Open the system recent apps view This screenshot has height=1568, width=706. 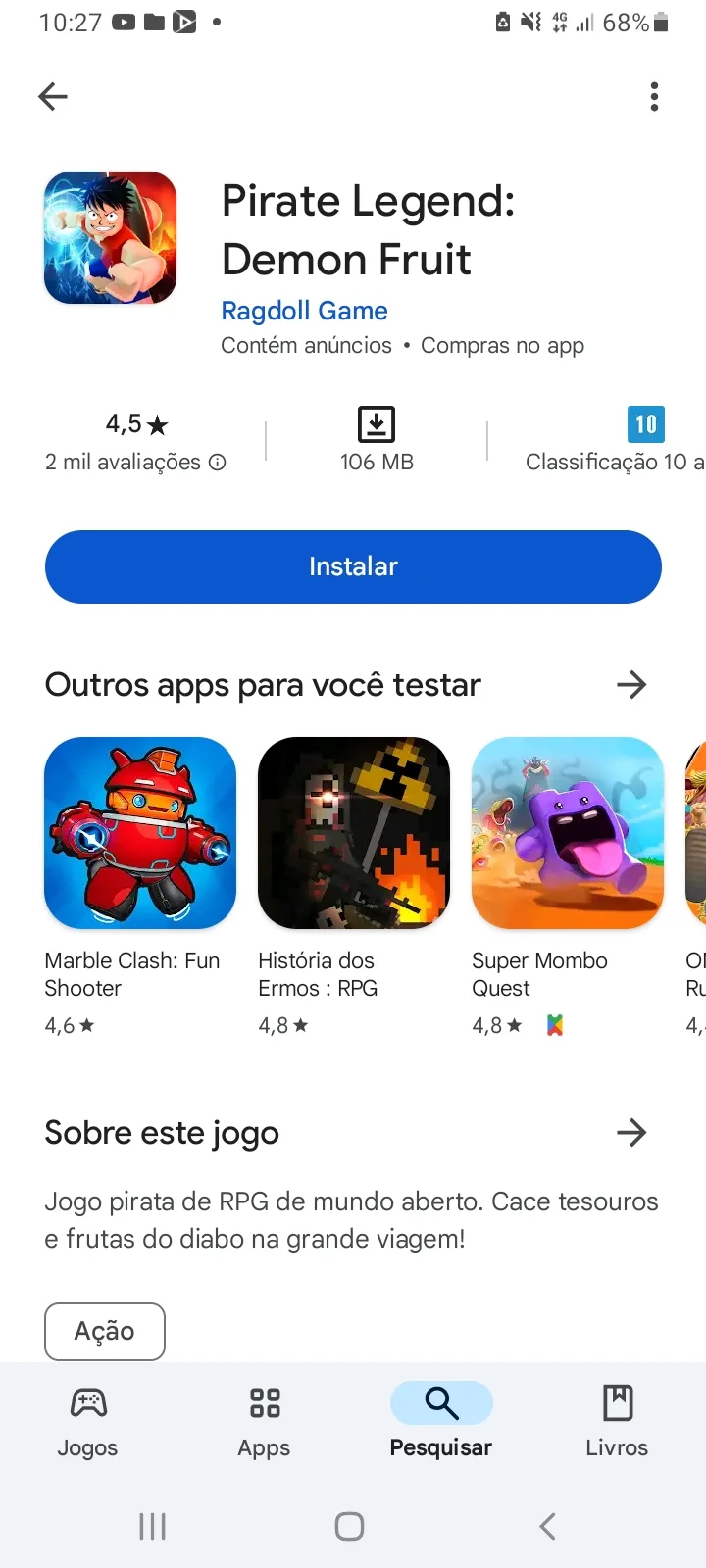click(x=152, y=1526)
